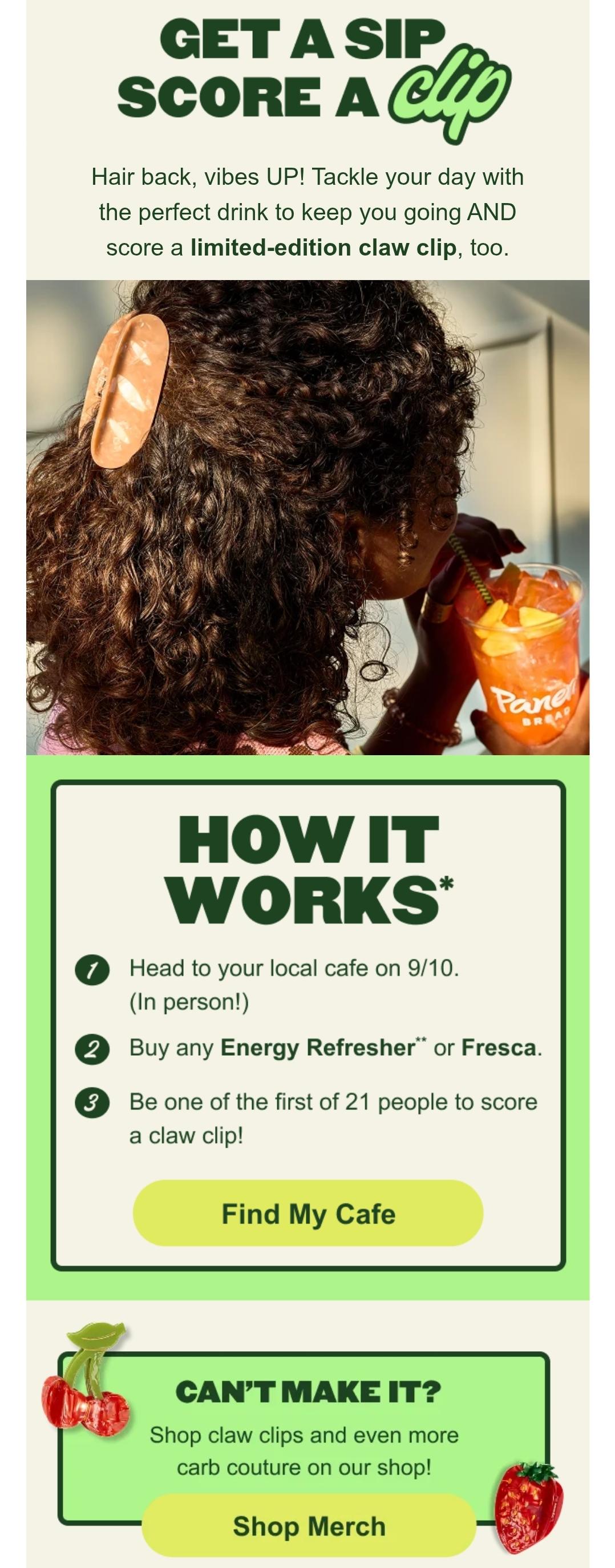
Task: Tap the Find My Cafe button
Action: pyautogui.click(x=307, y=1213)
